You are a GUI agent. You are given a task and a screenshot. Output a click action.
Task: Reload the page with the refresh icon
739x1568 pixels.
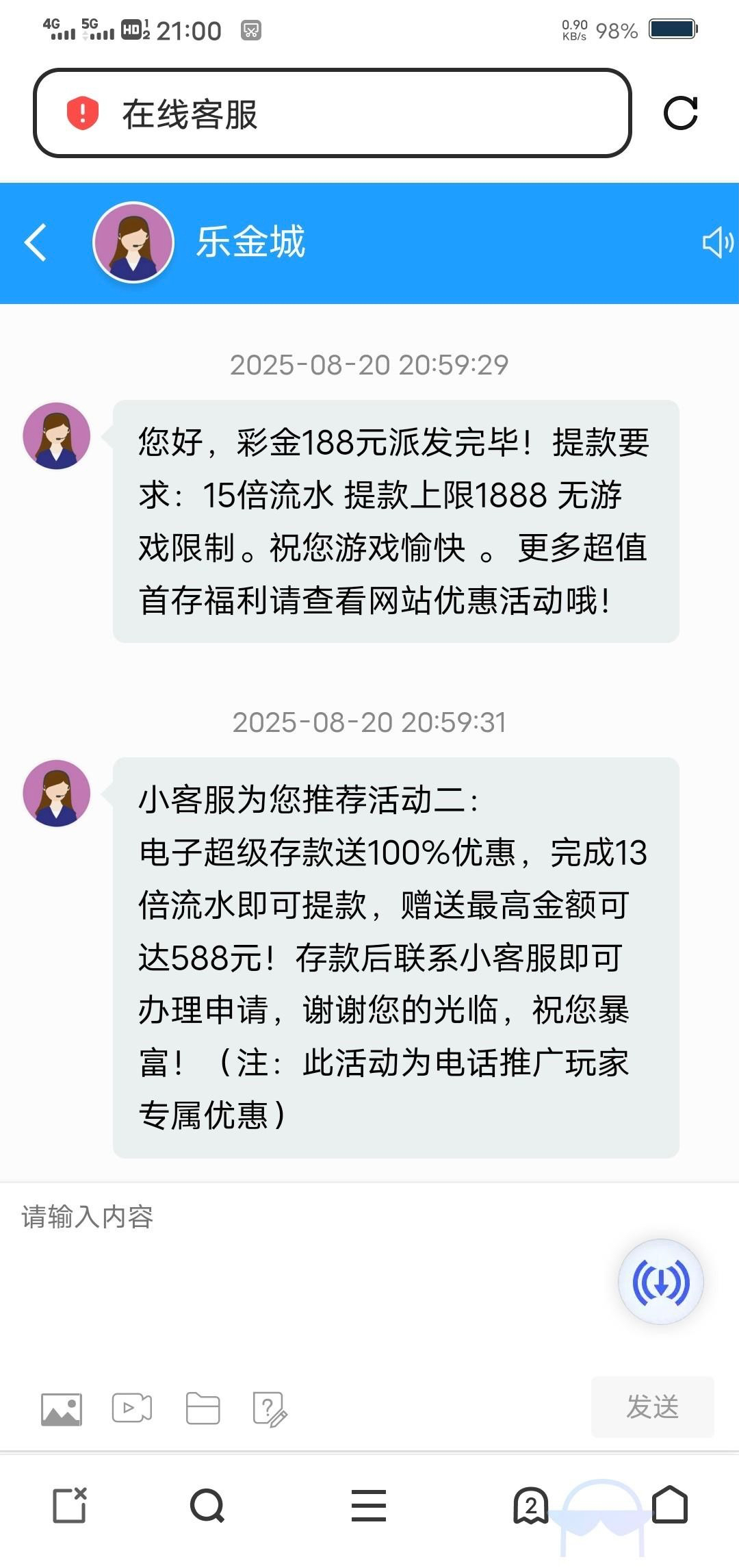(680, 113)
